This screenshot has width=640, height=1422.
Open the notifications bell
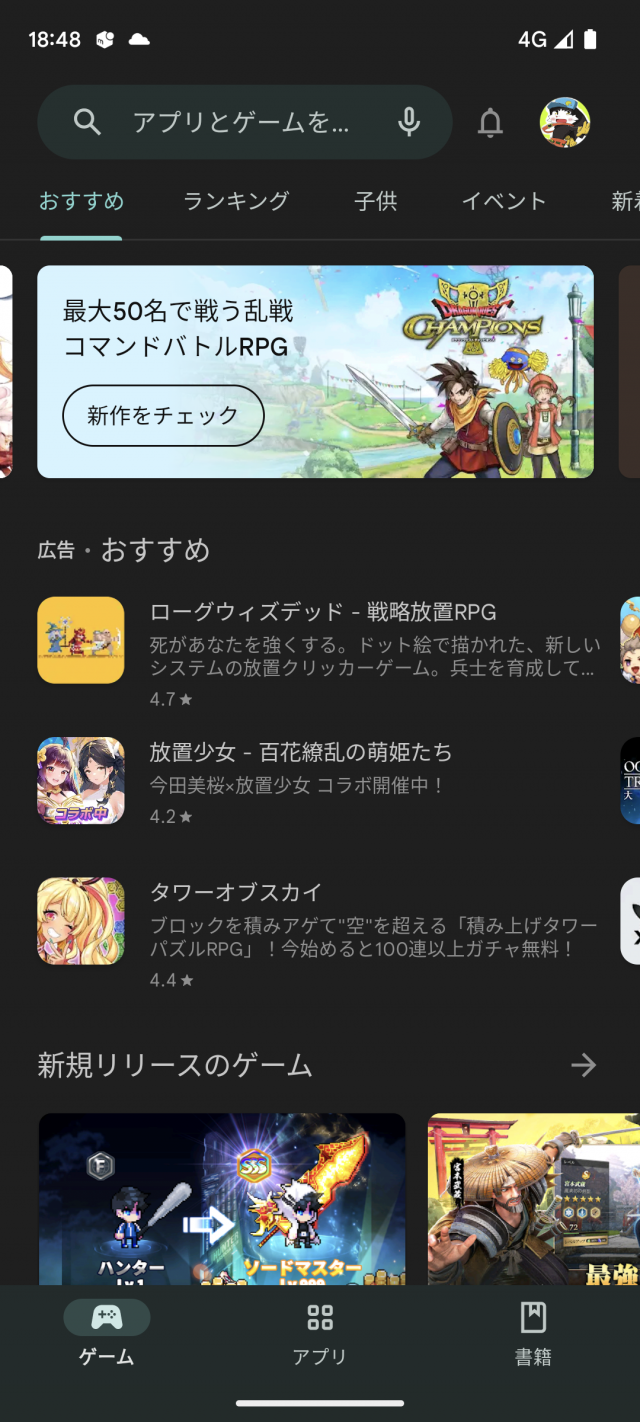click(490, 123)
